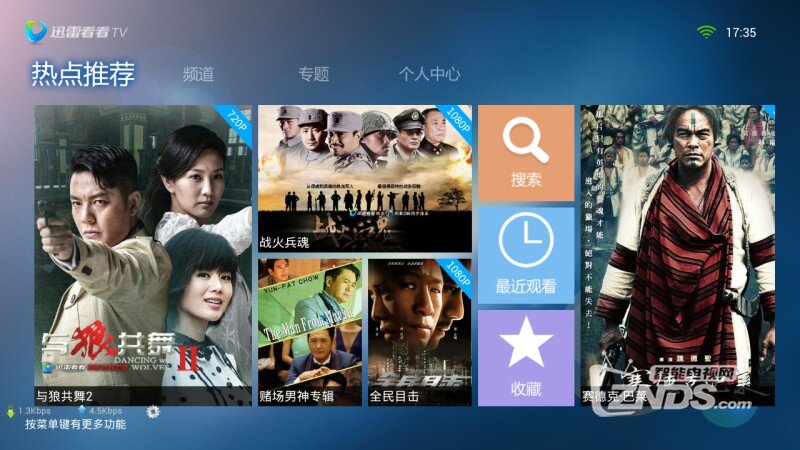Open the 个人中心 tab

429,74
